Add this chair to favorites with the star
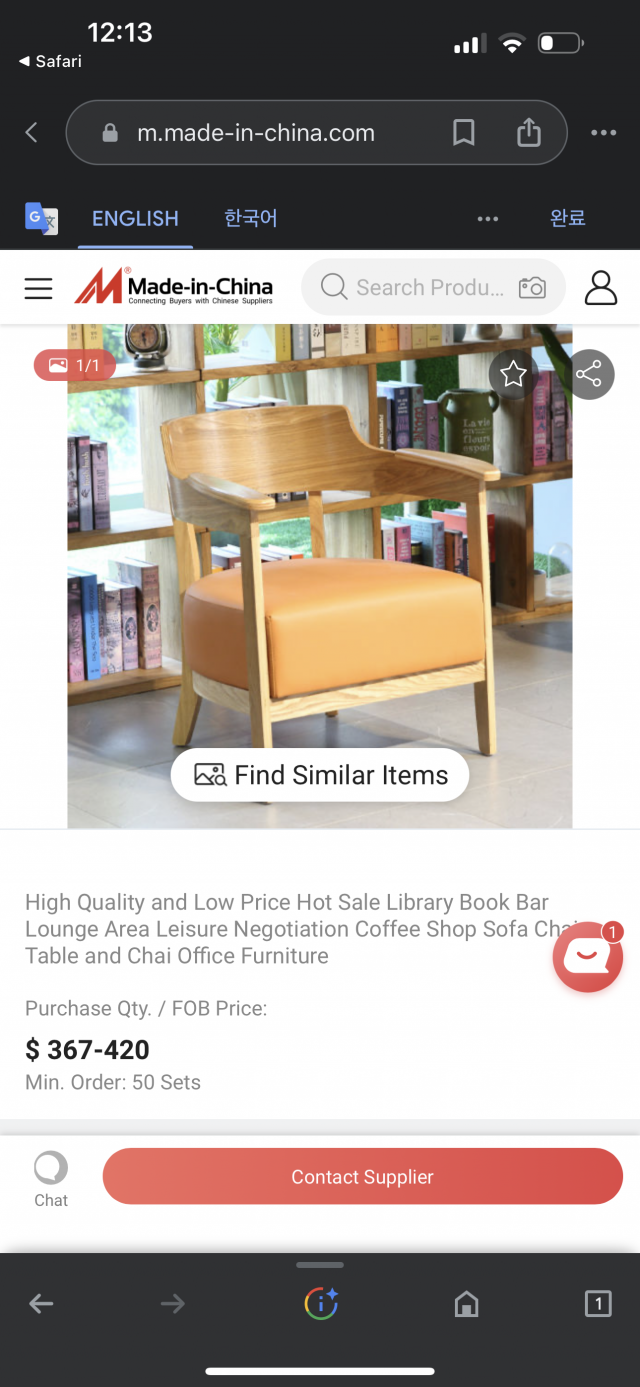 (x=513, y=375)
